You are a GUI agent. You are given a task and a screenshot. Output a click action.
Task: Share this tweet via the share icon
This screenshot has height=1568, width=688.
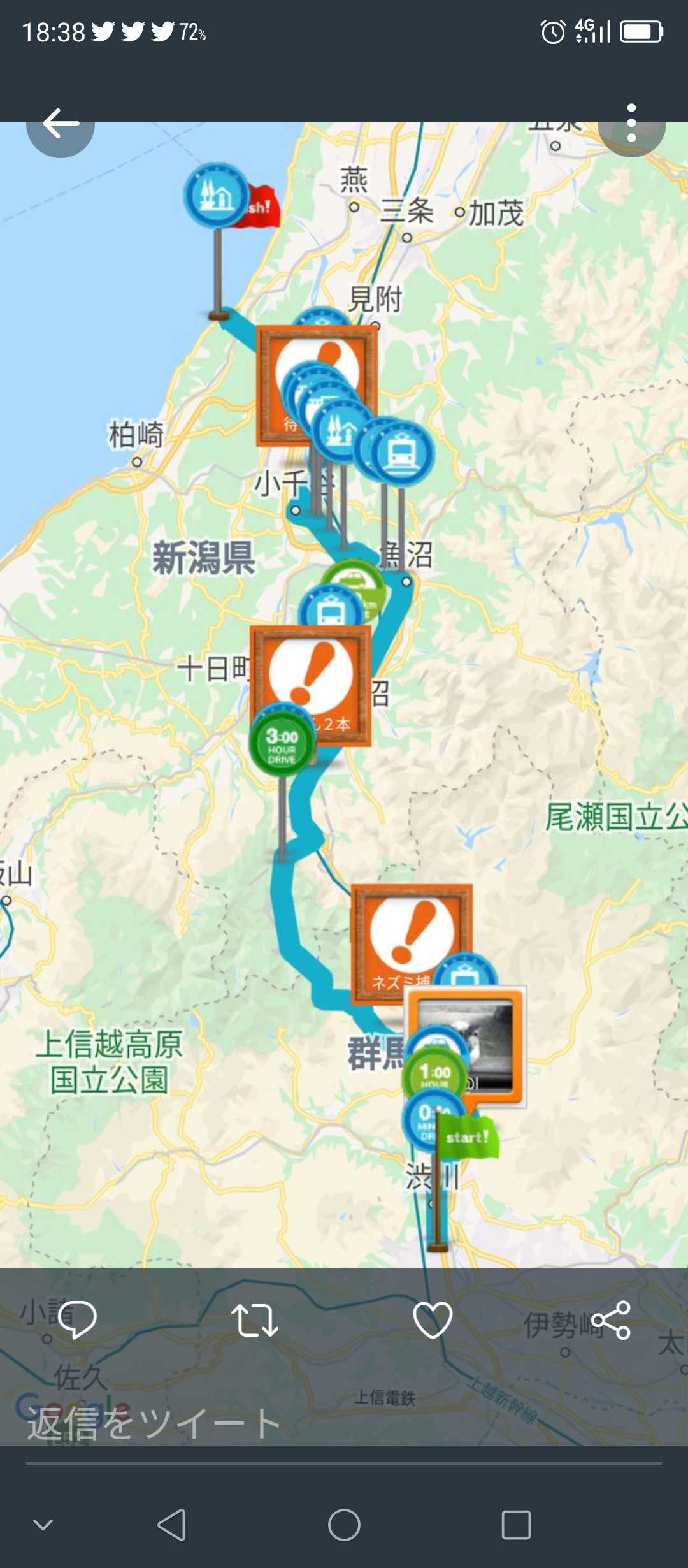coord(611,1320)
